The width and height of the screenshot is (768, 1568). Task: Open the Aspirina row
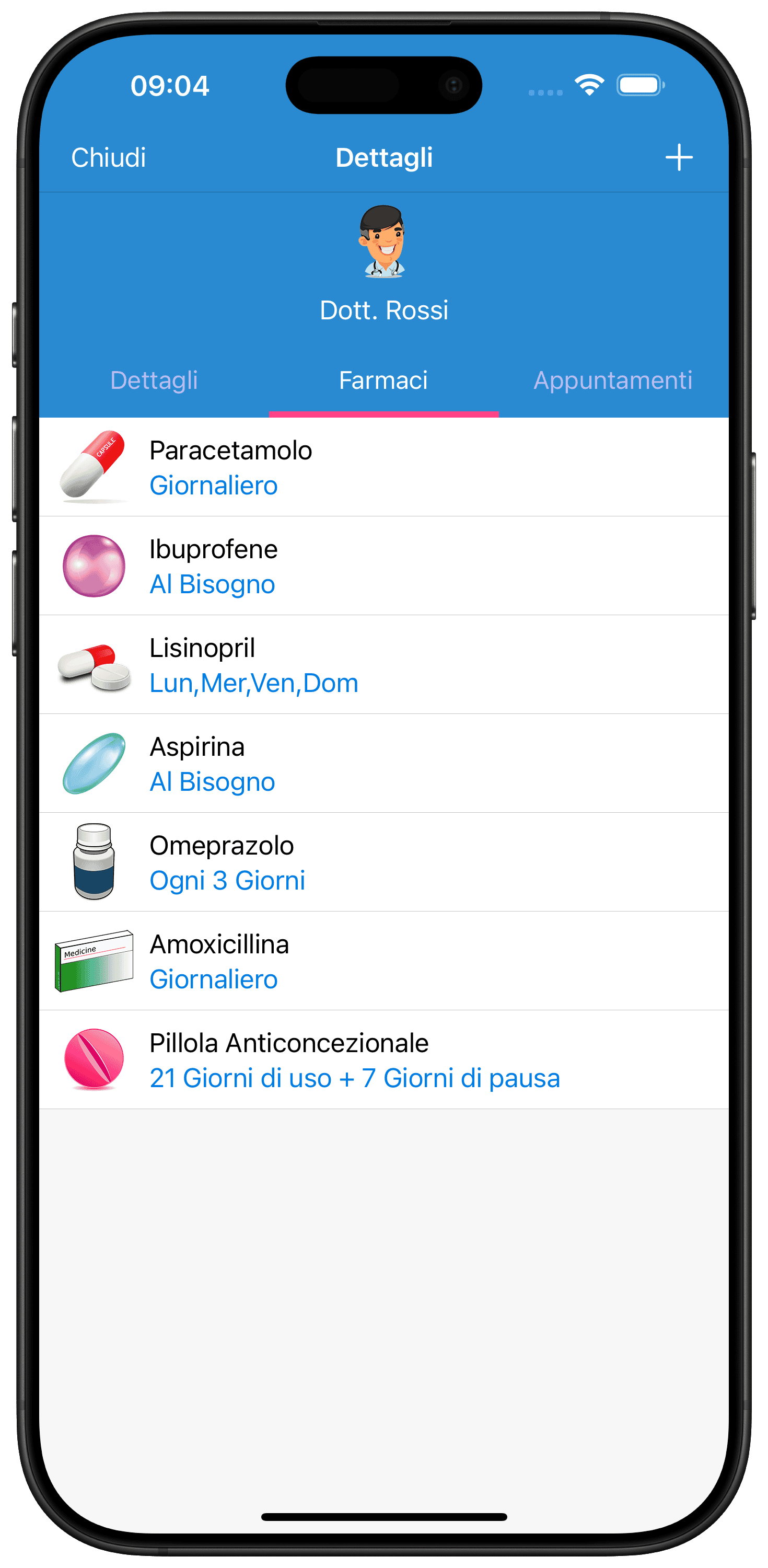[x=384, y=763]
